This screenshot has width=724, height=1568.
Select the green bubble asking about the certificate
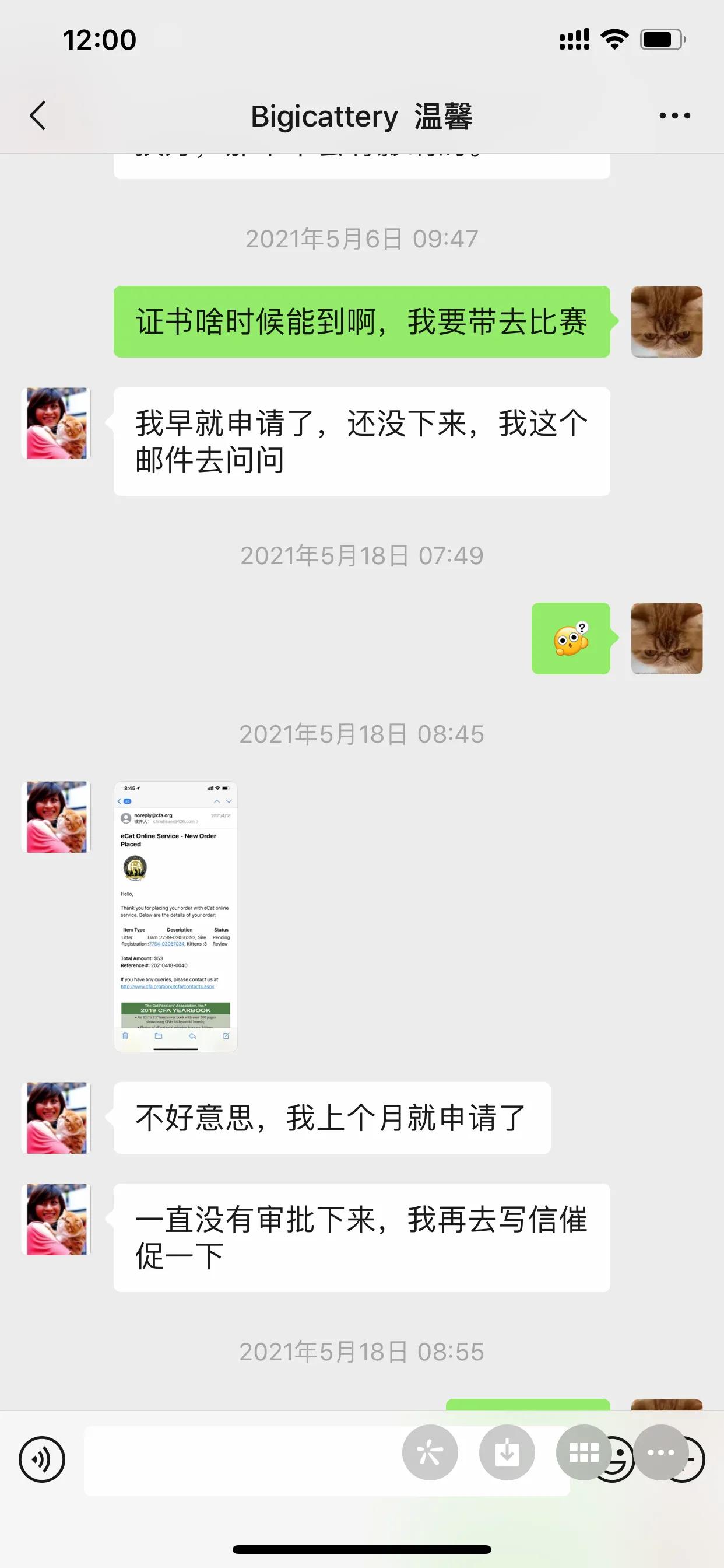click(361, 323)
